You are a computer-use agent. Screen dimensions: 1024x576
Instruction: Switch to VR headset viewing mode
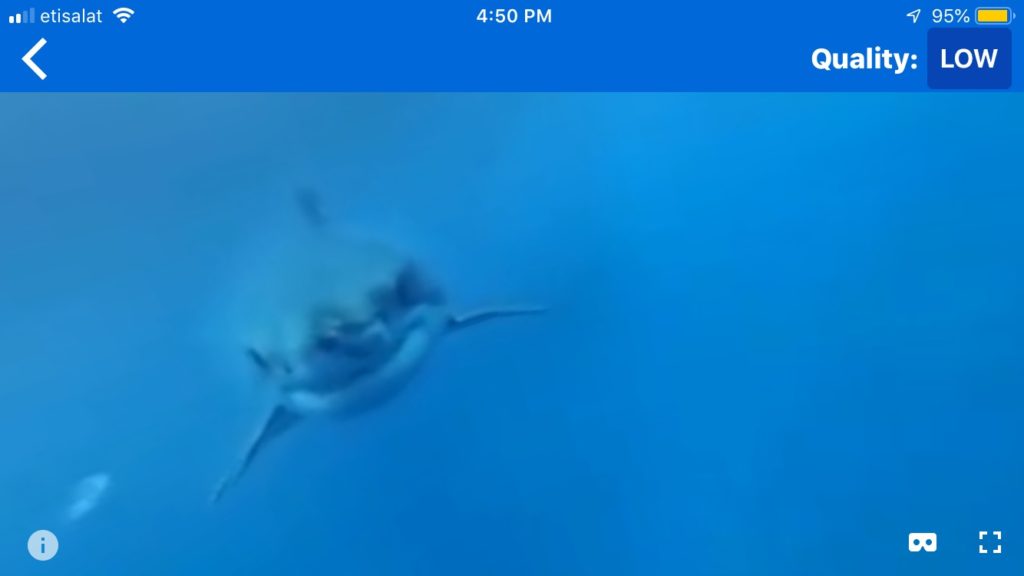(922, 542)
